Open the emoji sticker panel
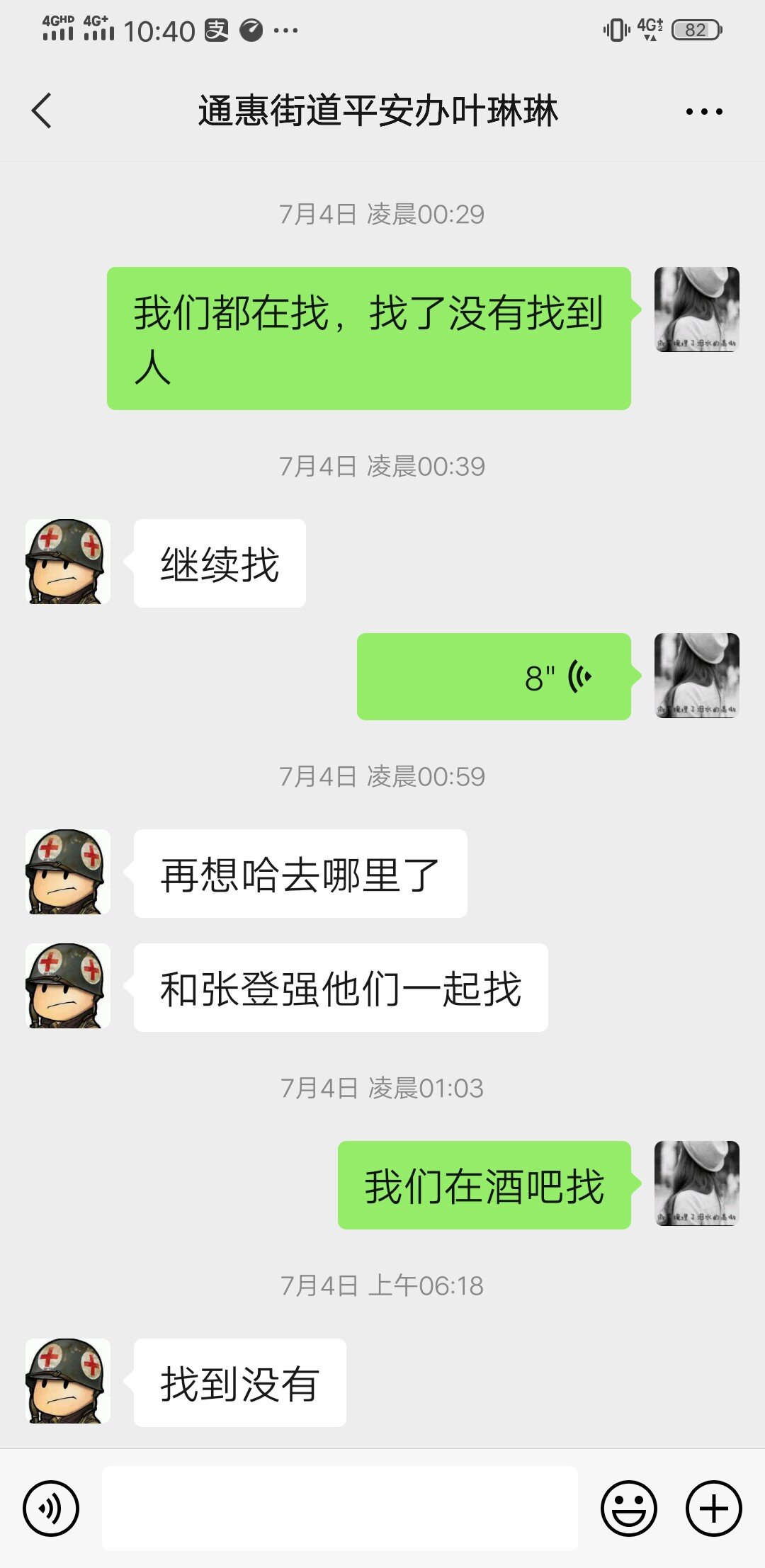 [x=628, y=1509]
